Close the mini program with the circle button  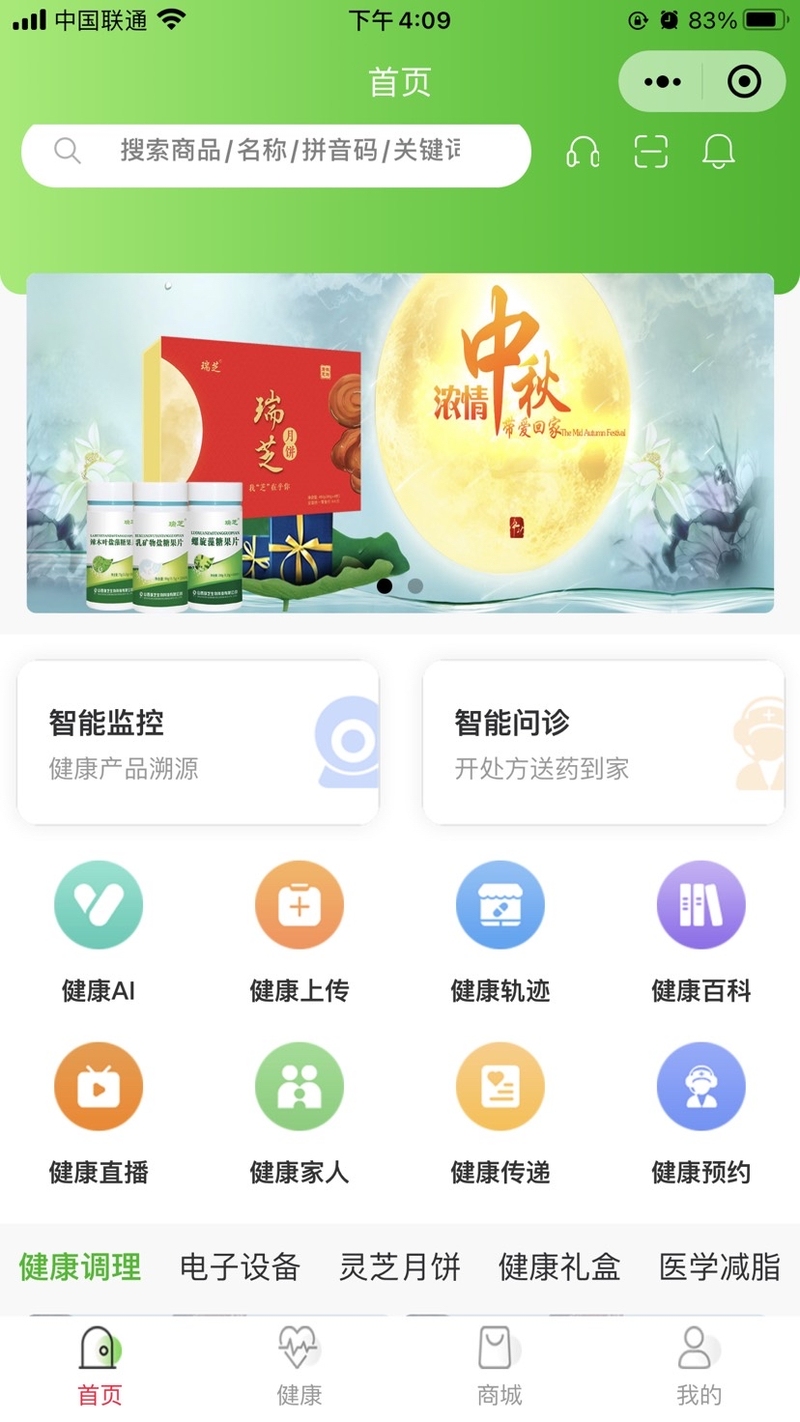(x=744, y=82)
